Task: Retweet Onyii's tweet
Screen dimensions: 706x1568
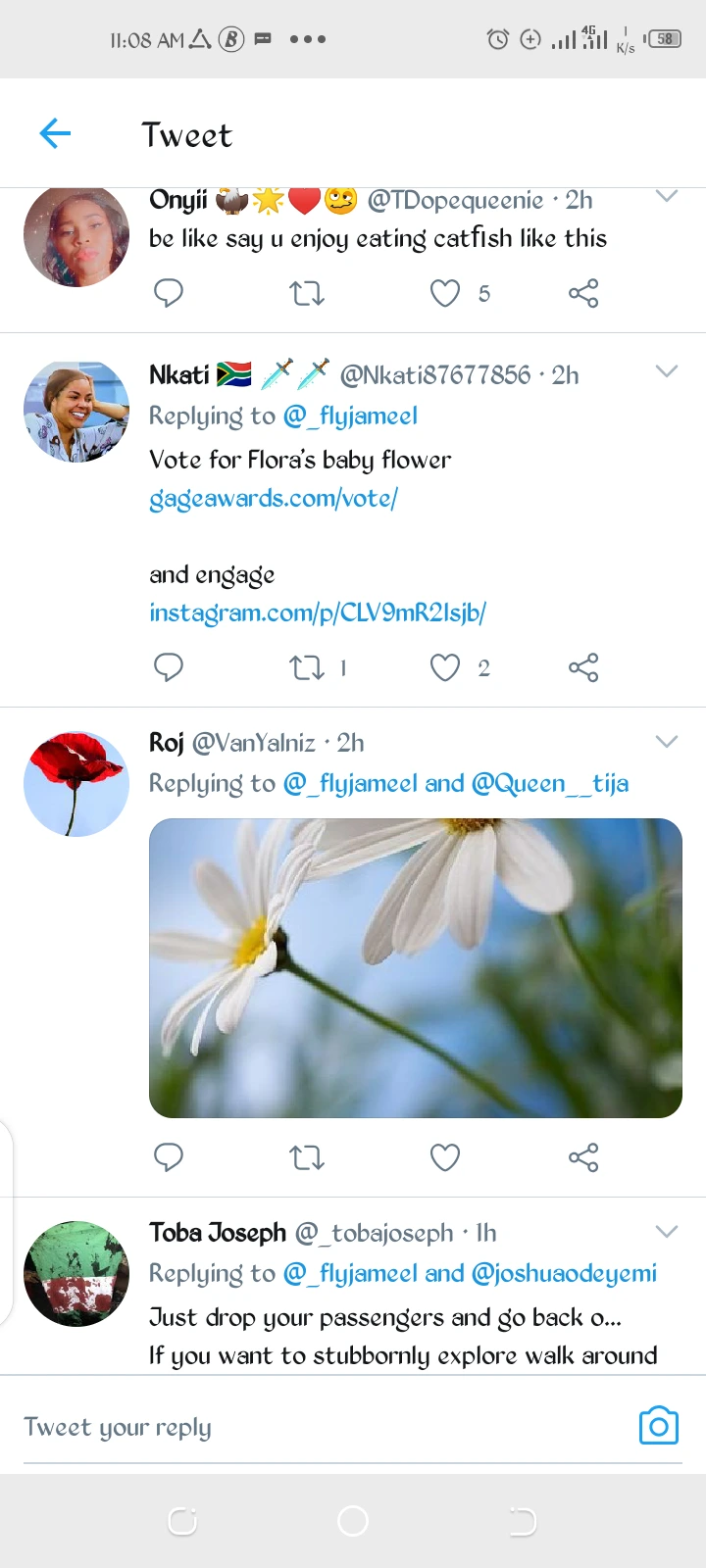Action: [307, 293]
